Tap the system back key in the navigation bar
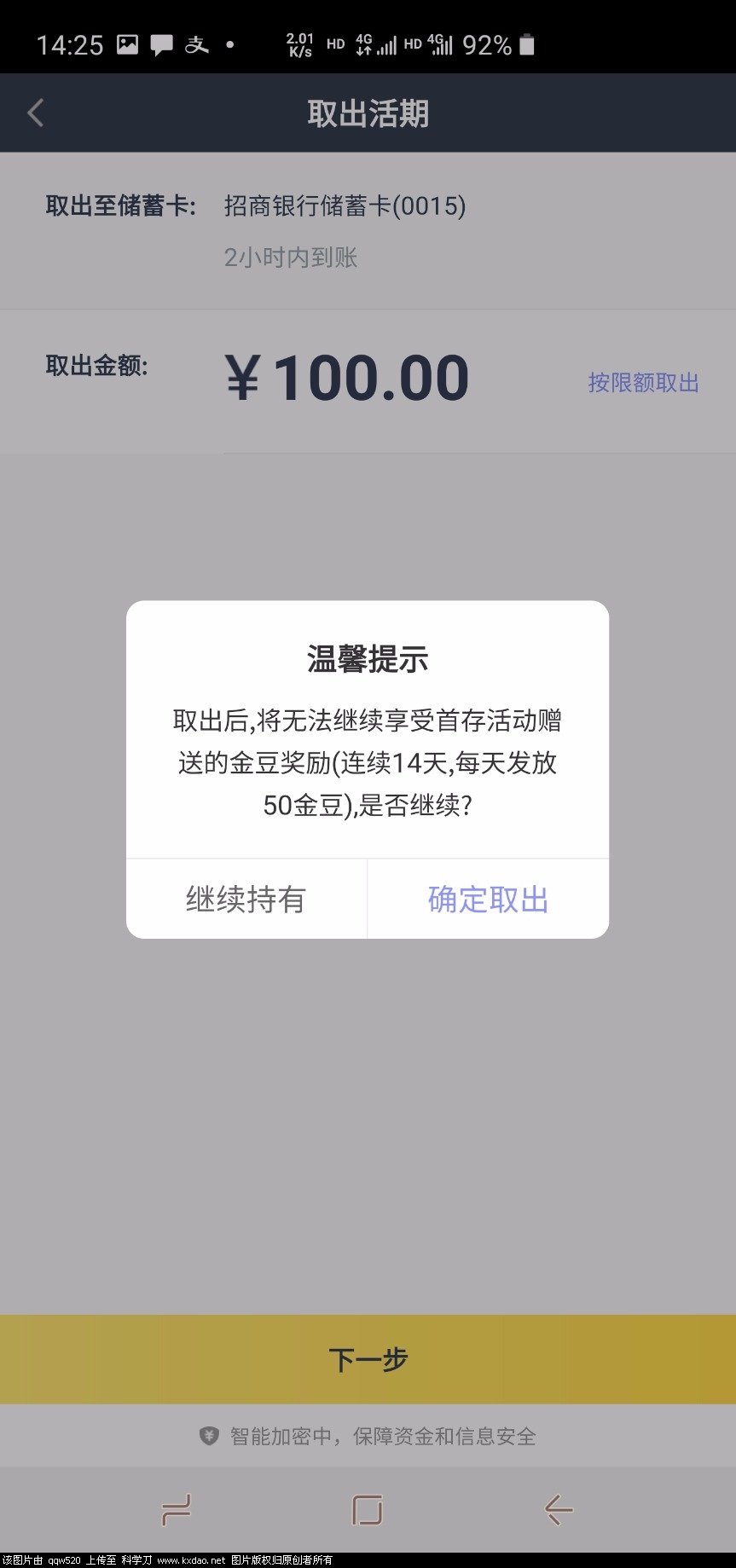The height and width of the screenshot is (1568, 736). (559, 1509)
